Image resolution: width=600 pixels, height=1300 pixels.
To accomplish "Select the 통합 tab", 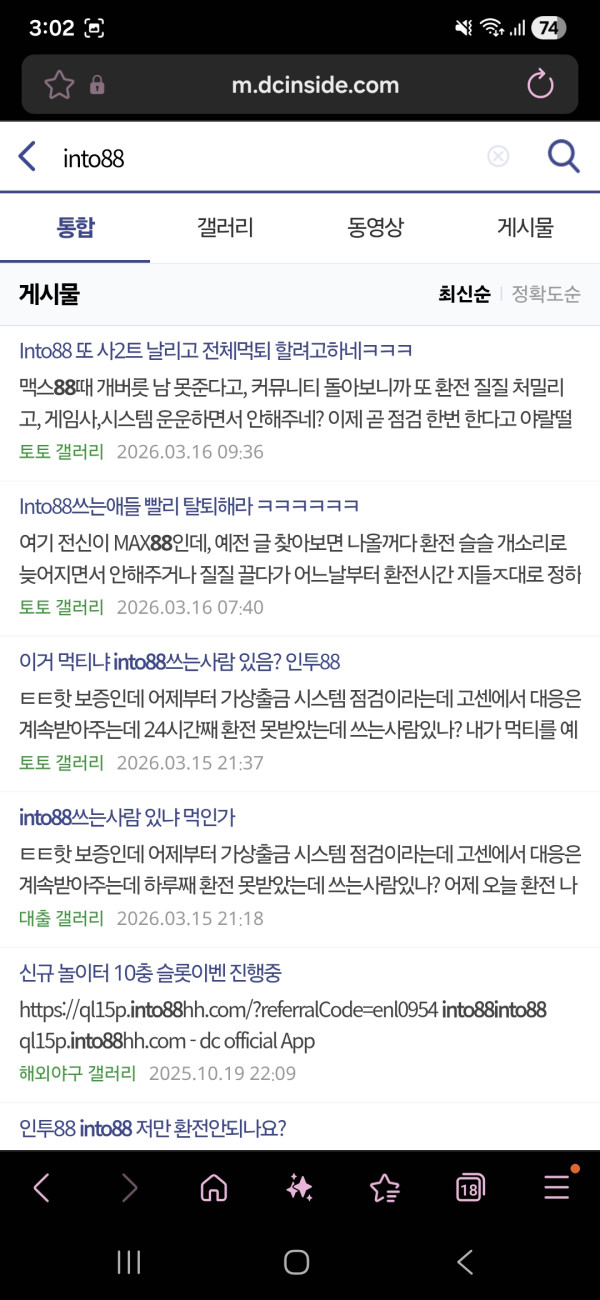I will point(75,228).
